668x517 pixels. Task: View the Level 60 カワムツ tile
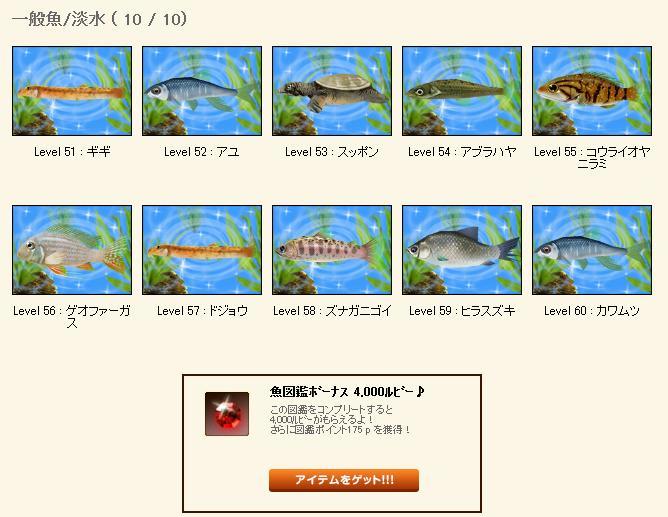tap(592, 250)
